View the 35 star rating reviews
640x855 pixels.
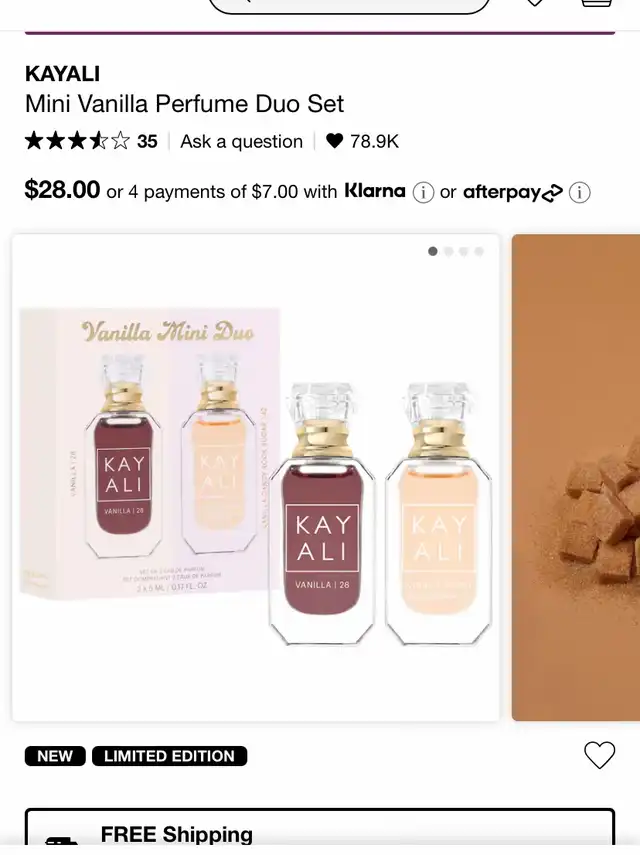(x=91, y=141)
